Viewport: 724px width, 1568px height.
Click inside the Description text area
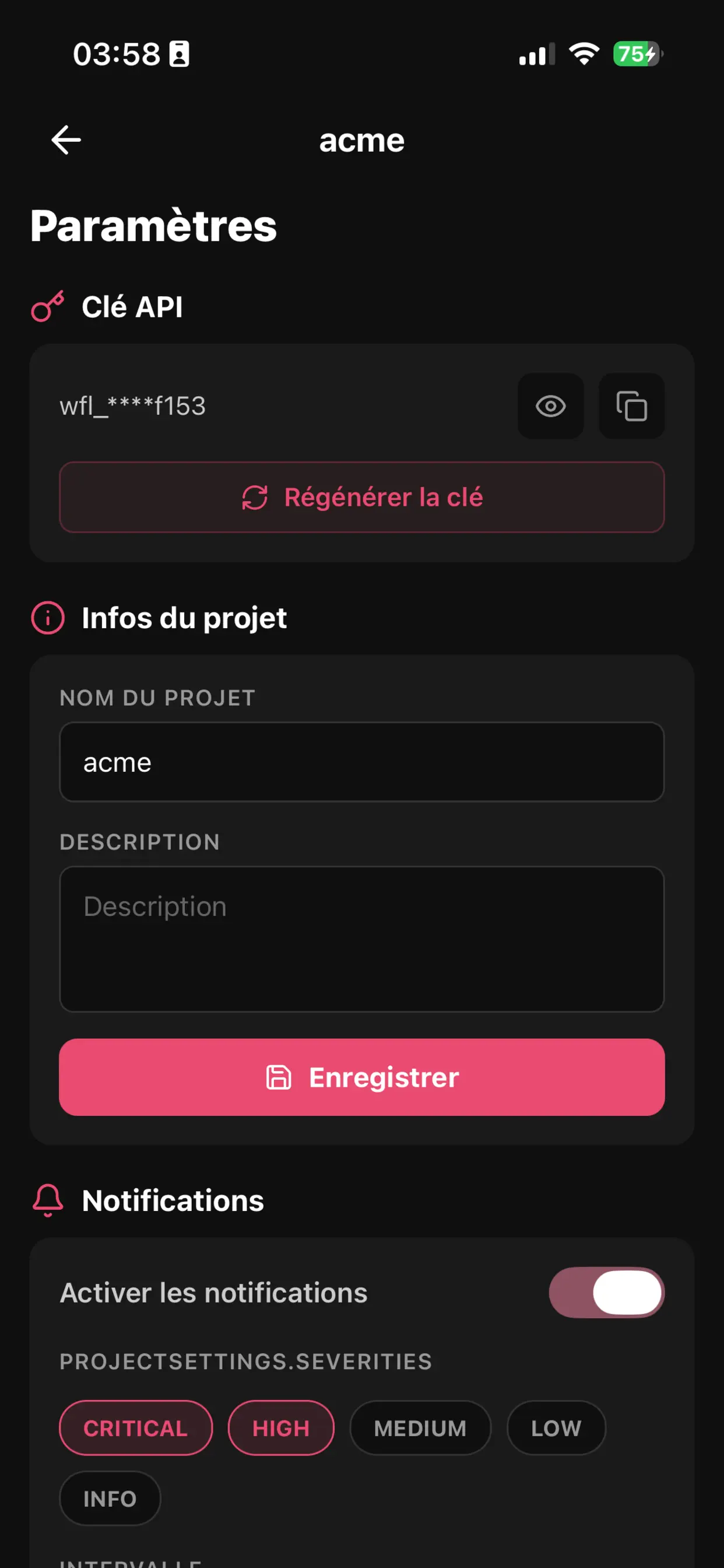361,937
